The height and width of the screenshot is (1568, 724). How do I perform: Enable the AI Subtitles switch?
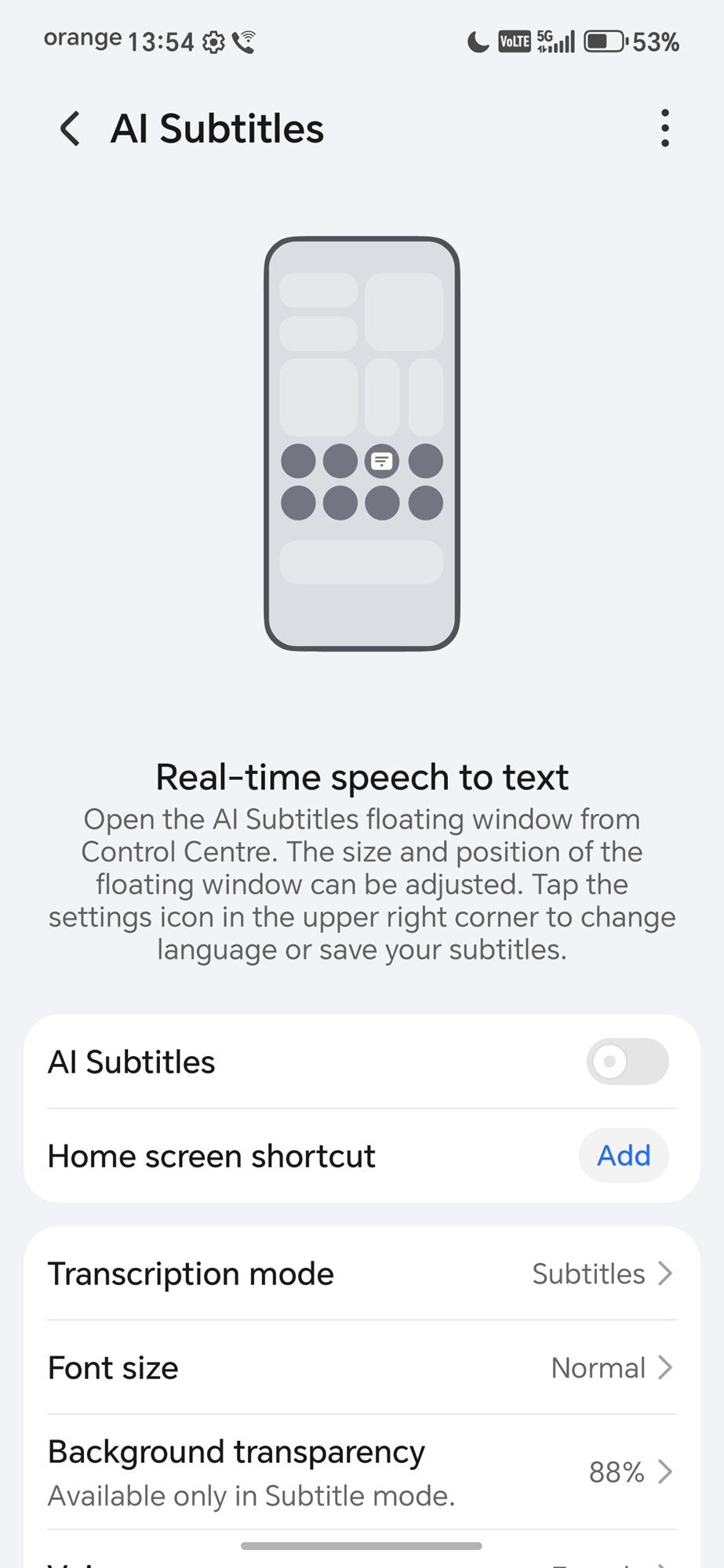click(x=627, y=1062)
